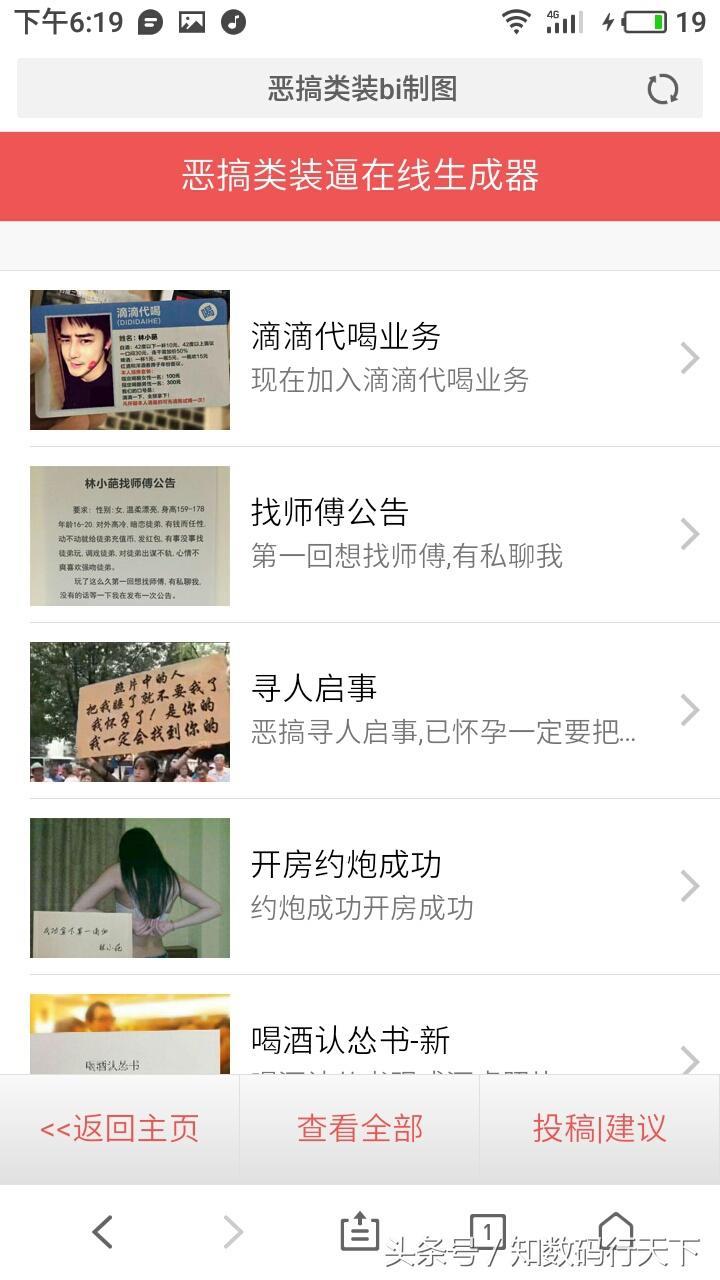Go to the browser home page icon

(616, 1231)
